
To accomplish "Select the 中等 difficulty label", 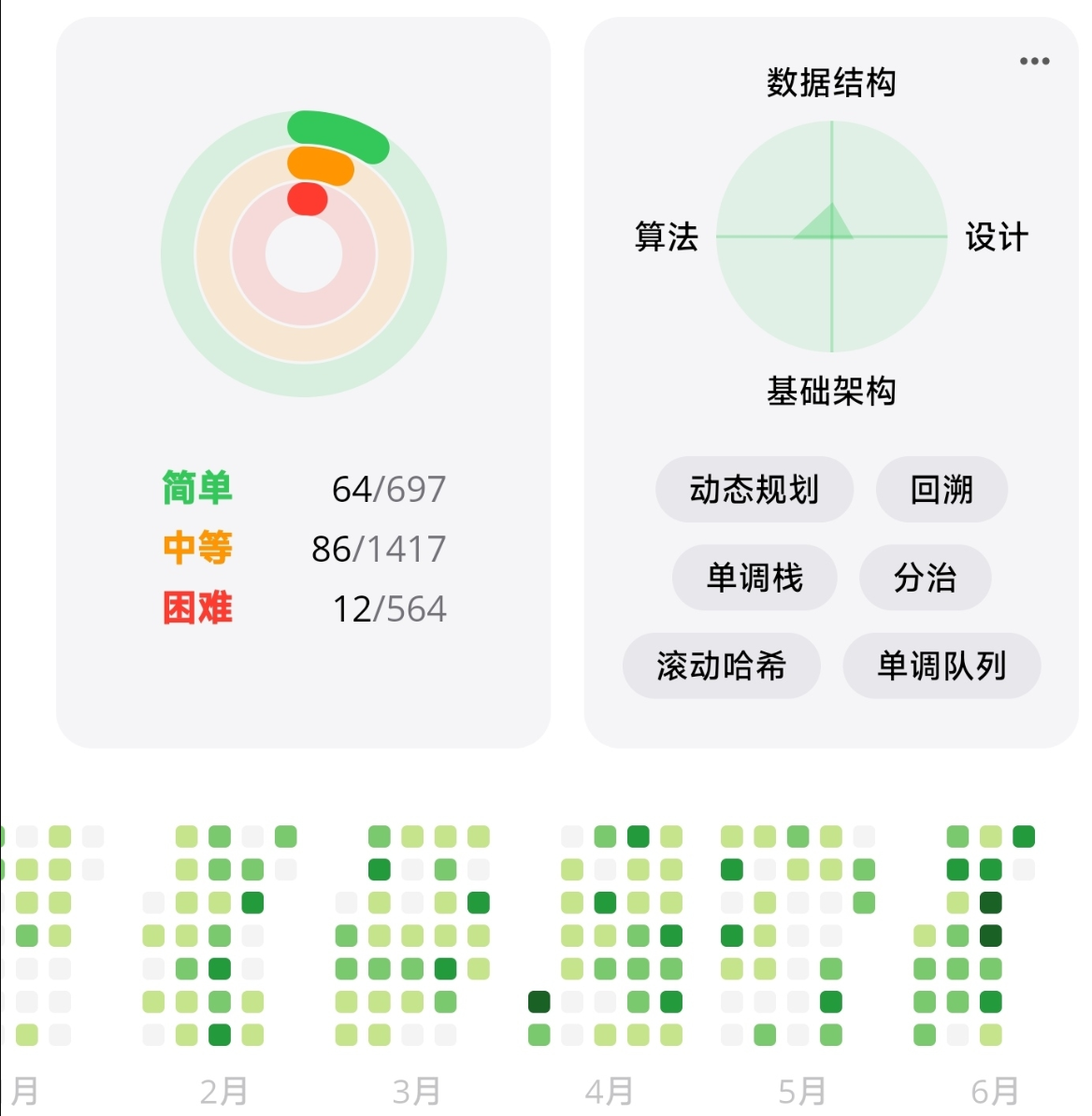I will coord(197,549).
